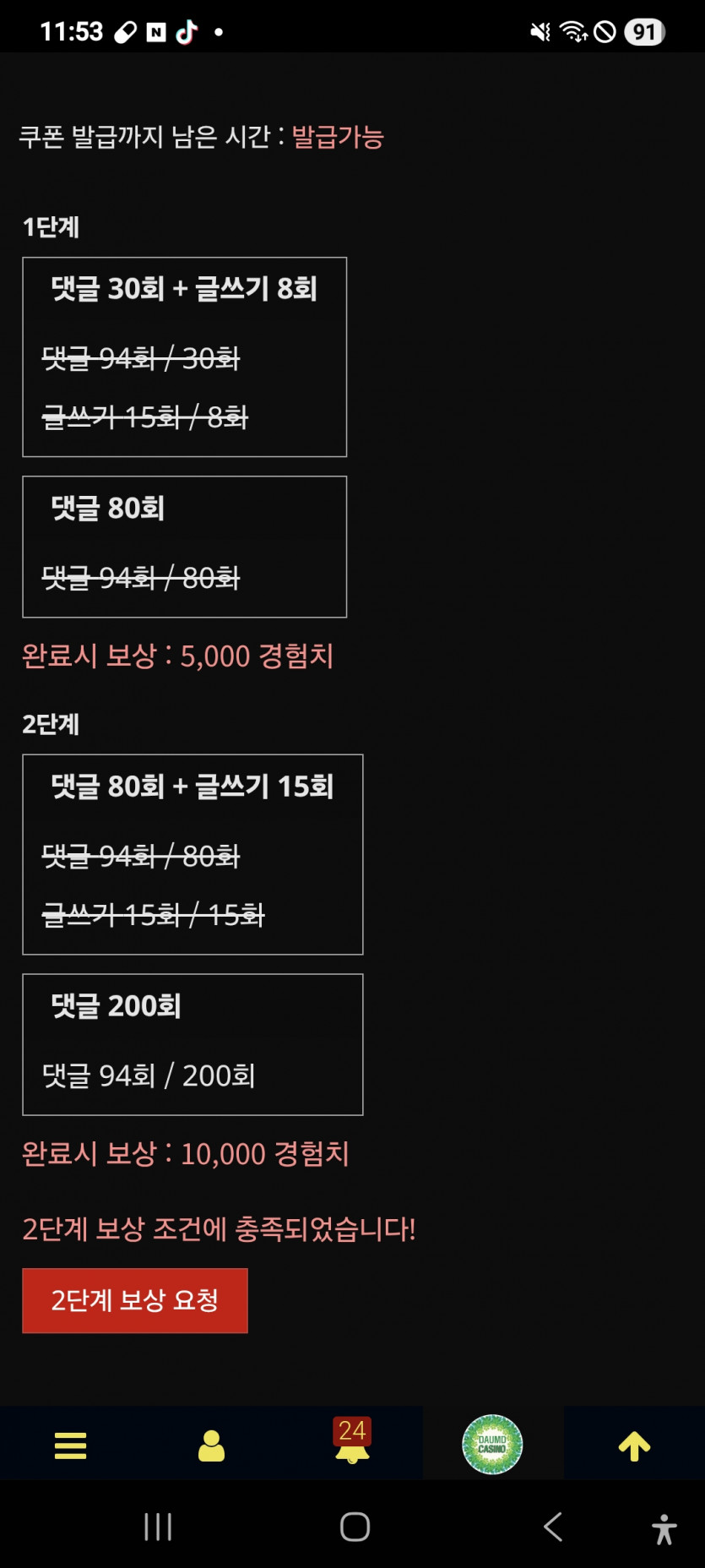
Task: Tap the 발급가능 coupon status link
Action: [337, 138]
